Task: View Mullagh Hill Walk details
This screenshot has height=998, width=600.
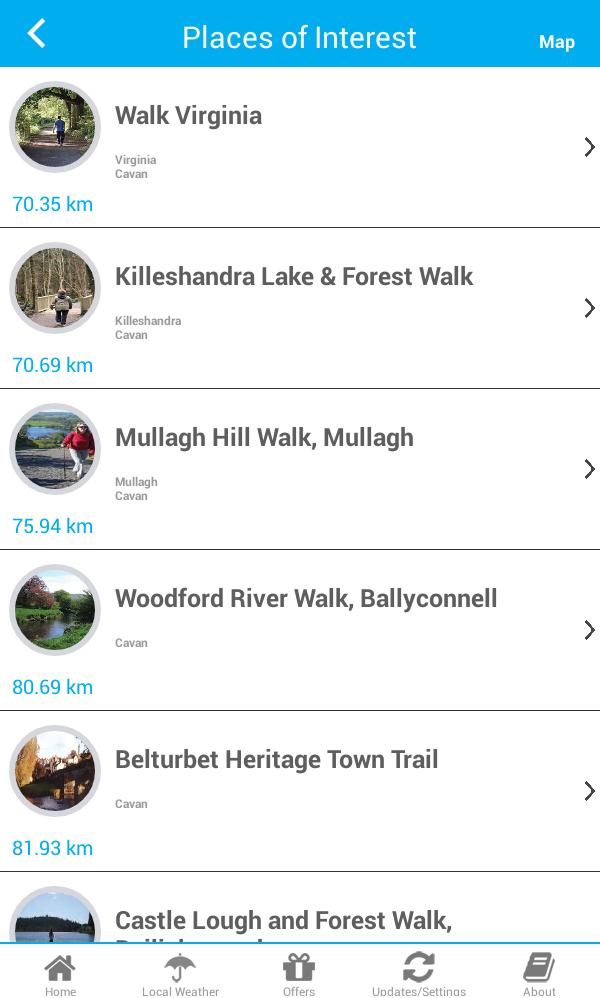Action: coord(300,469)
